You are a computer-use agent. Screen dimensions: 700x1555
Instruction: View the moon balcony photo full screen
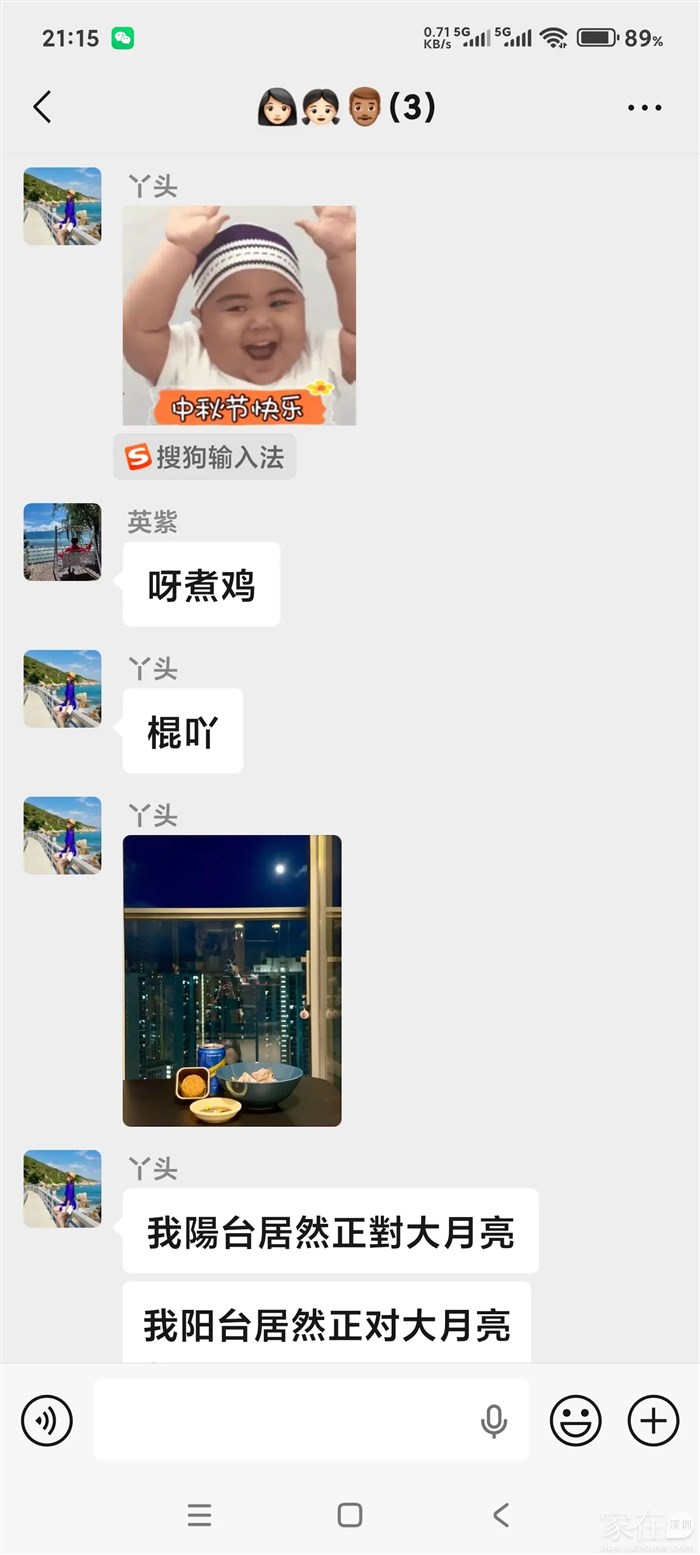(232, 980)
